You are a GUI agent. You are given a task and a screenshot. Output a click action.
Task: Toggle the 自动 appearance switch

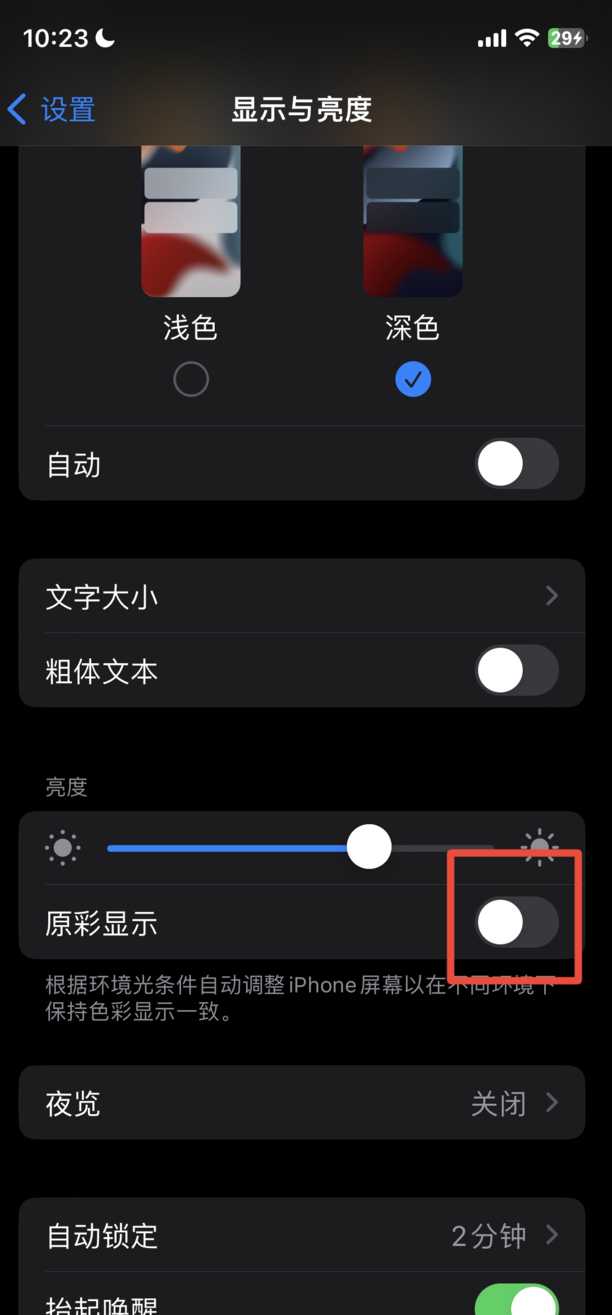pos(516,464)
